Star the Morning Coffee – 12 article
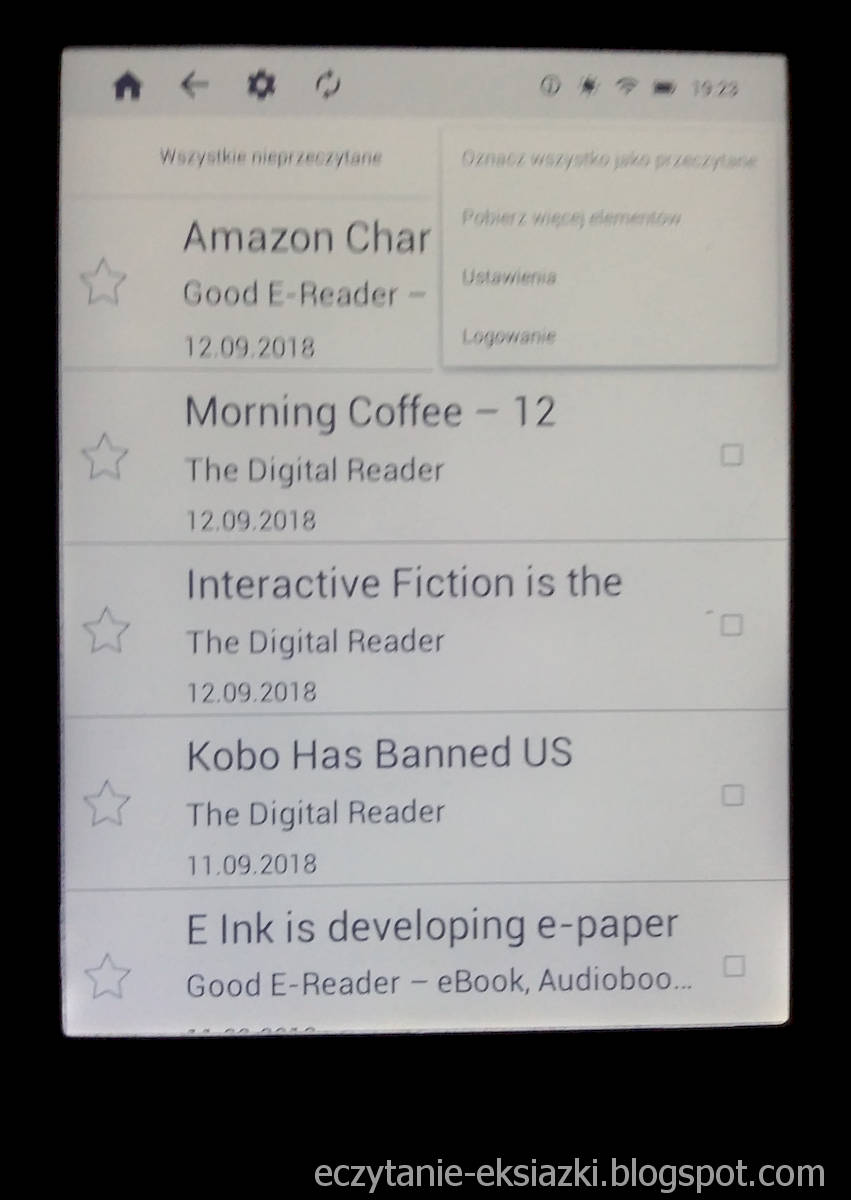851x1200 pixels. tap(104, 457)
